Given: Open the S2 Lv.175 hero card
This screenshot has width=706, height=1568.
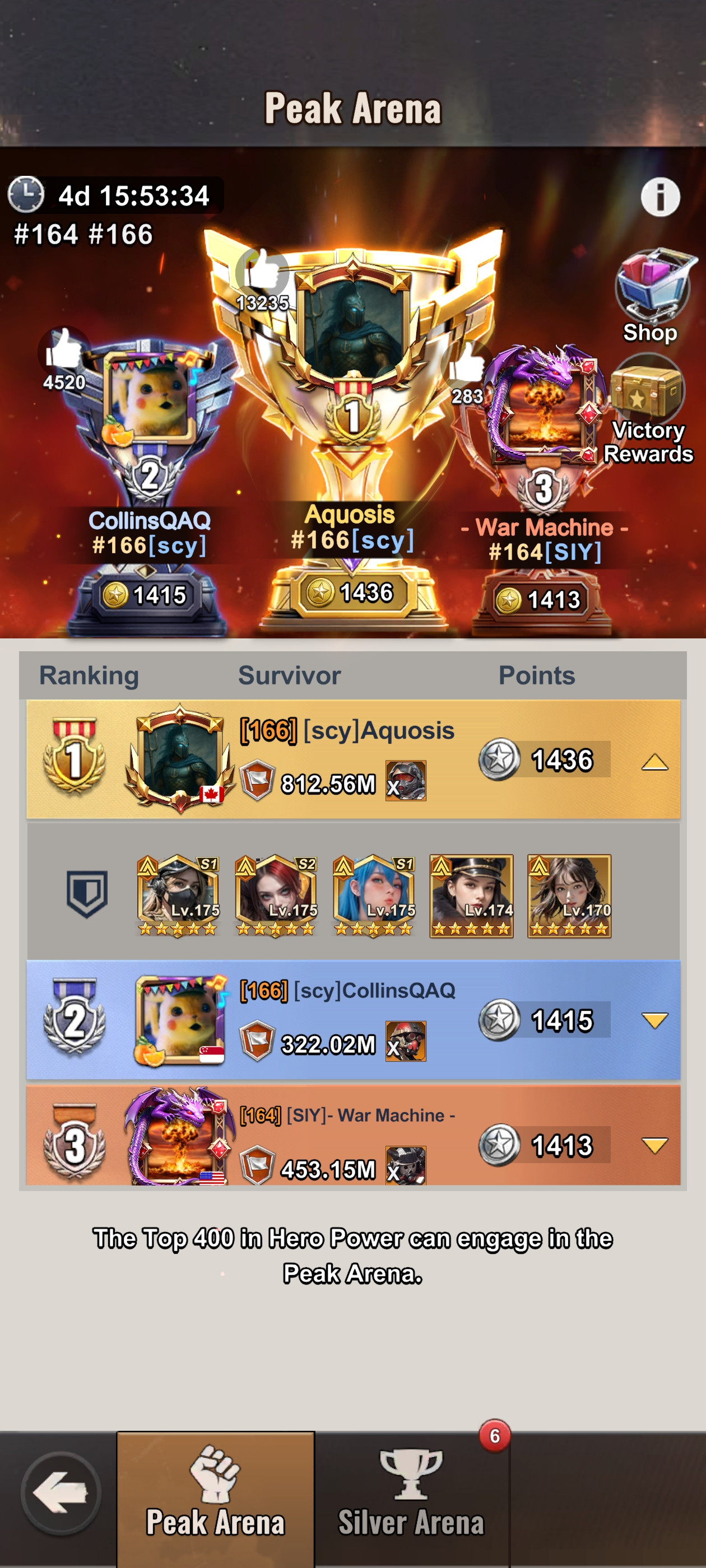Looking at the screenshot, I should [x=276, y=895].
